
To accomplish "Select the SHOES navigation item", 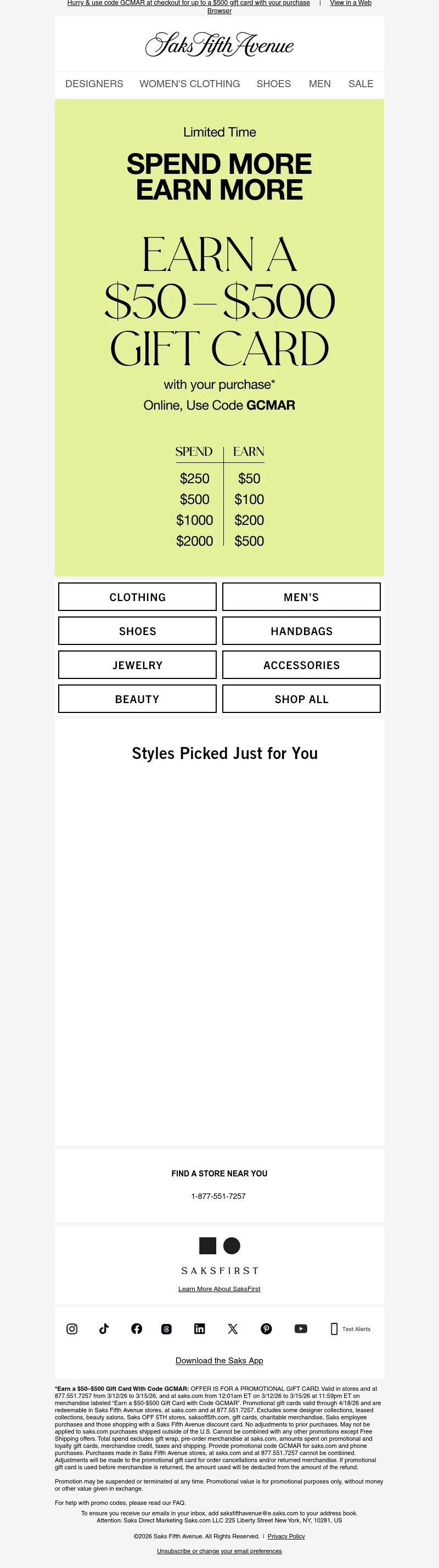I will pos(273,84).
